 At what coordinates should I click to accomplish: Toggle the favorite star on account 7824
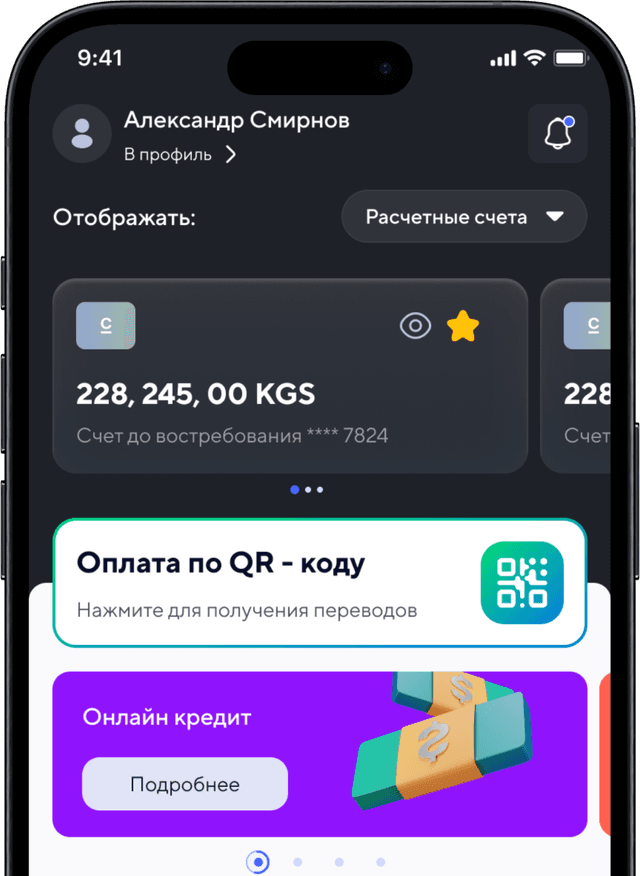(462, 326)
